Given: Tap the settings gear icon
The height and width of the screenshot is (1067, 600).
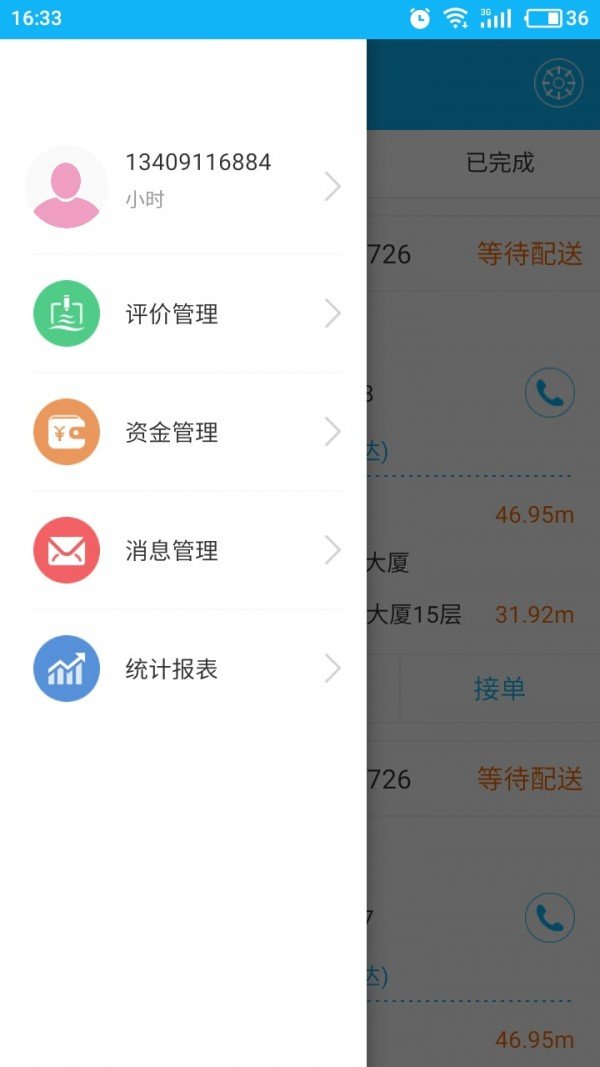Looking at the screenshot, I should click(559, 84).
